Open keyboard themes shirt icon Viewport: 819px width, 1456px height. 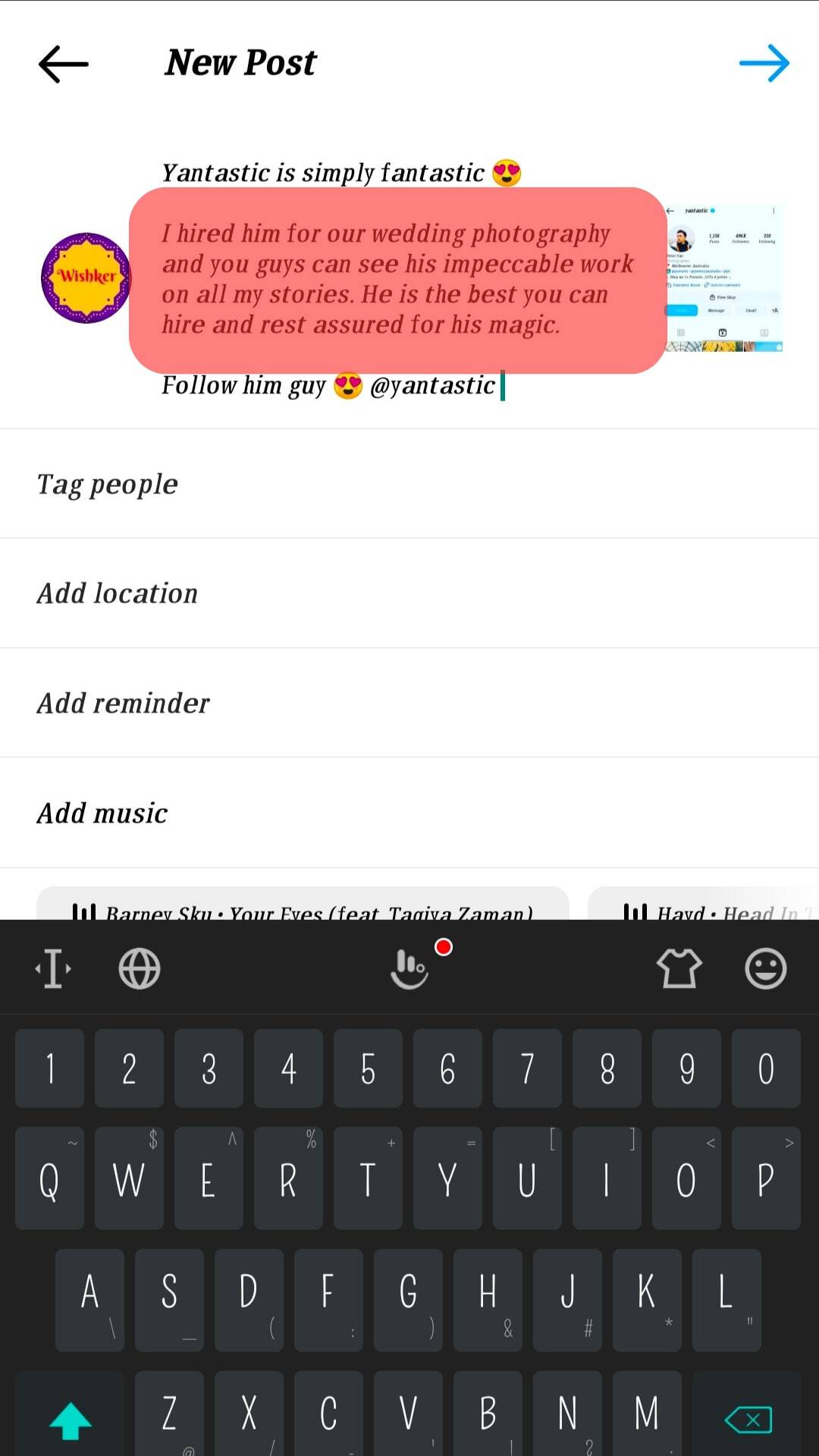[679, 968]
